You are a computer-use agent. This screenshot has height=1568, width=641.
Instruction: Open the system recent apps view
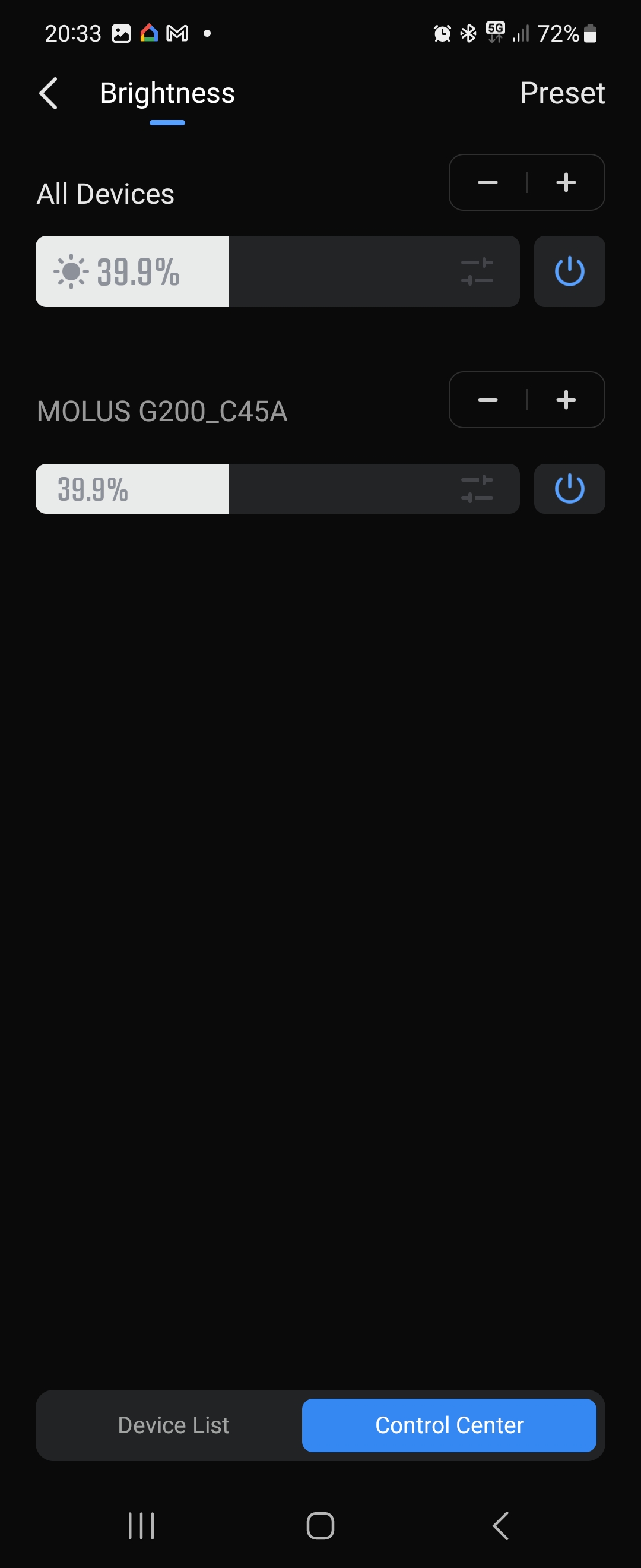coord(141,1526)
